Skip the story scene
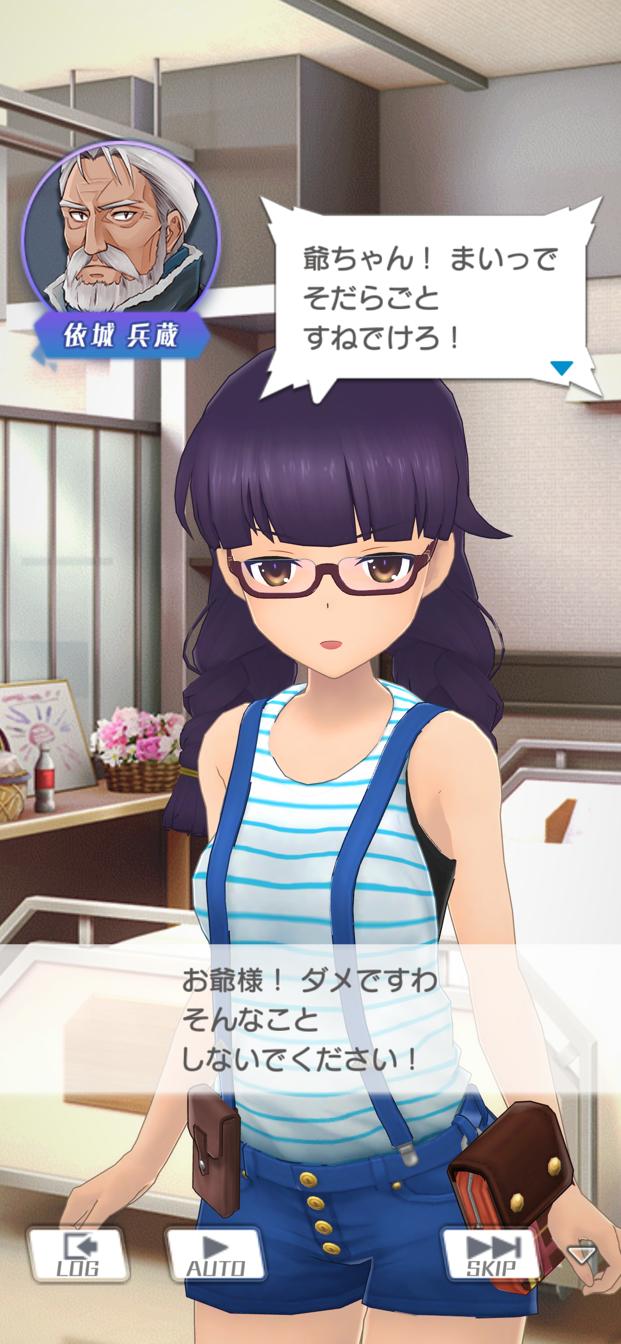 (491, 1254)
